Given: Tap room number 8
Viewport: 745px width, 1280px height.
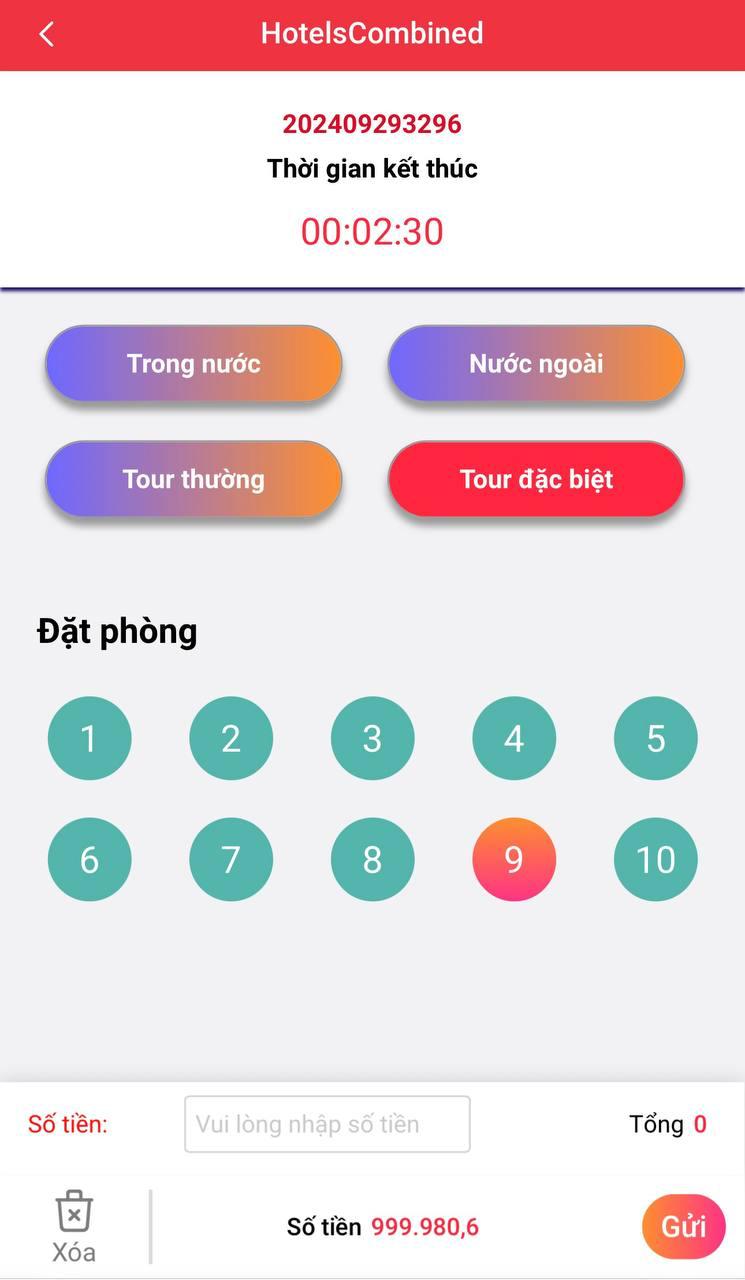Looking at the screenshot, I should click(372, 859).
